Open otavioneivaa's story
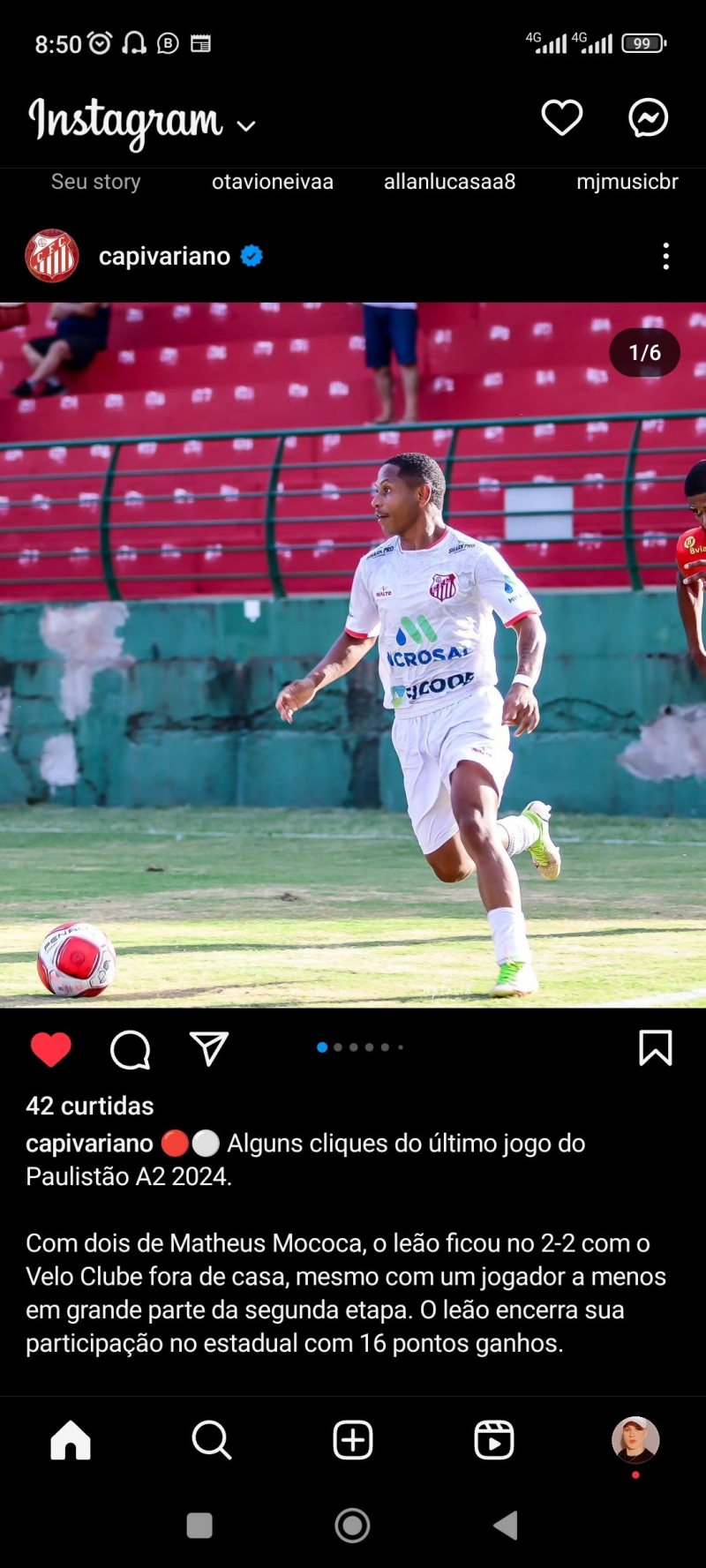 click(273, 182)
